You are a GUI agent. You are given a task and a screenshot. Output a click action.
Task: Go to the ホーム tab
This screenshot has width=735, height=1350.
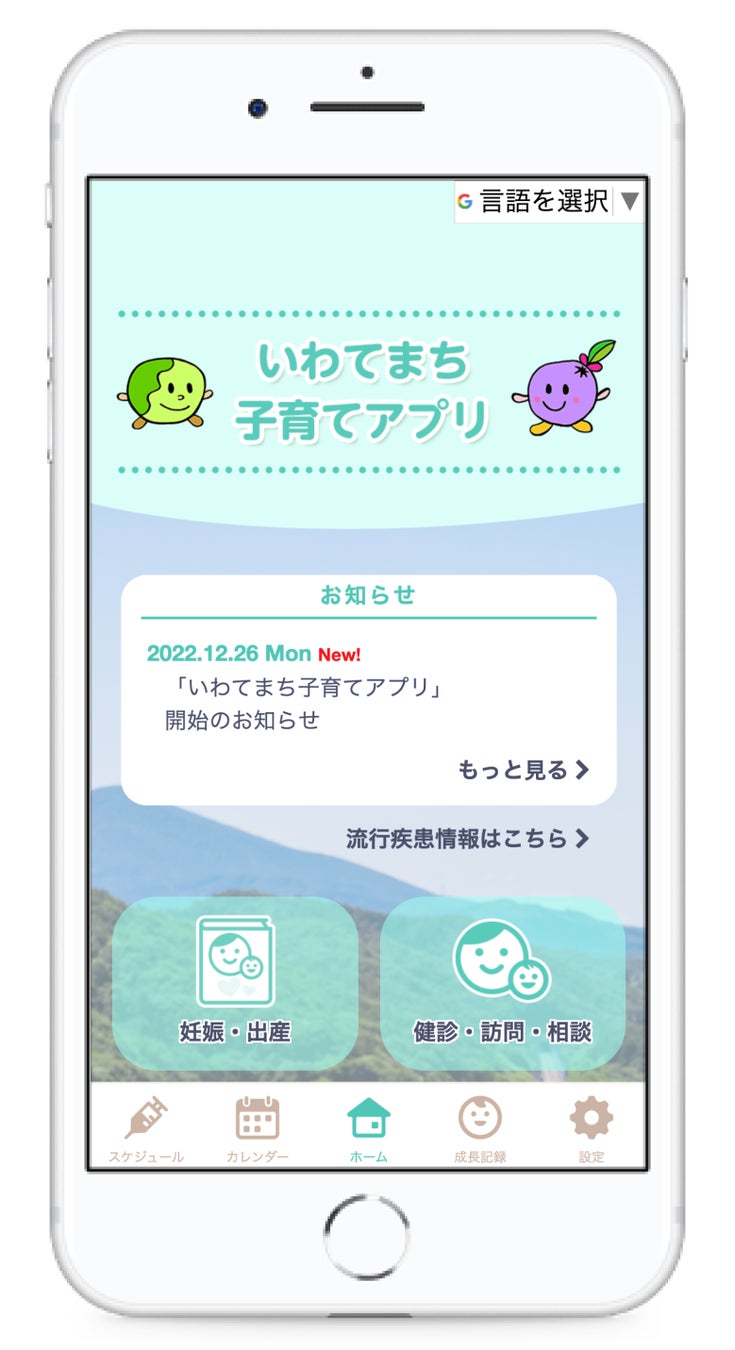[x=368, y=1129]
